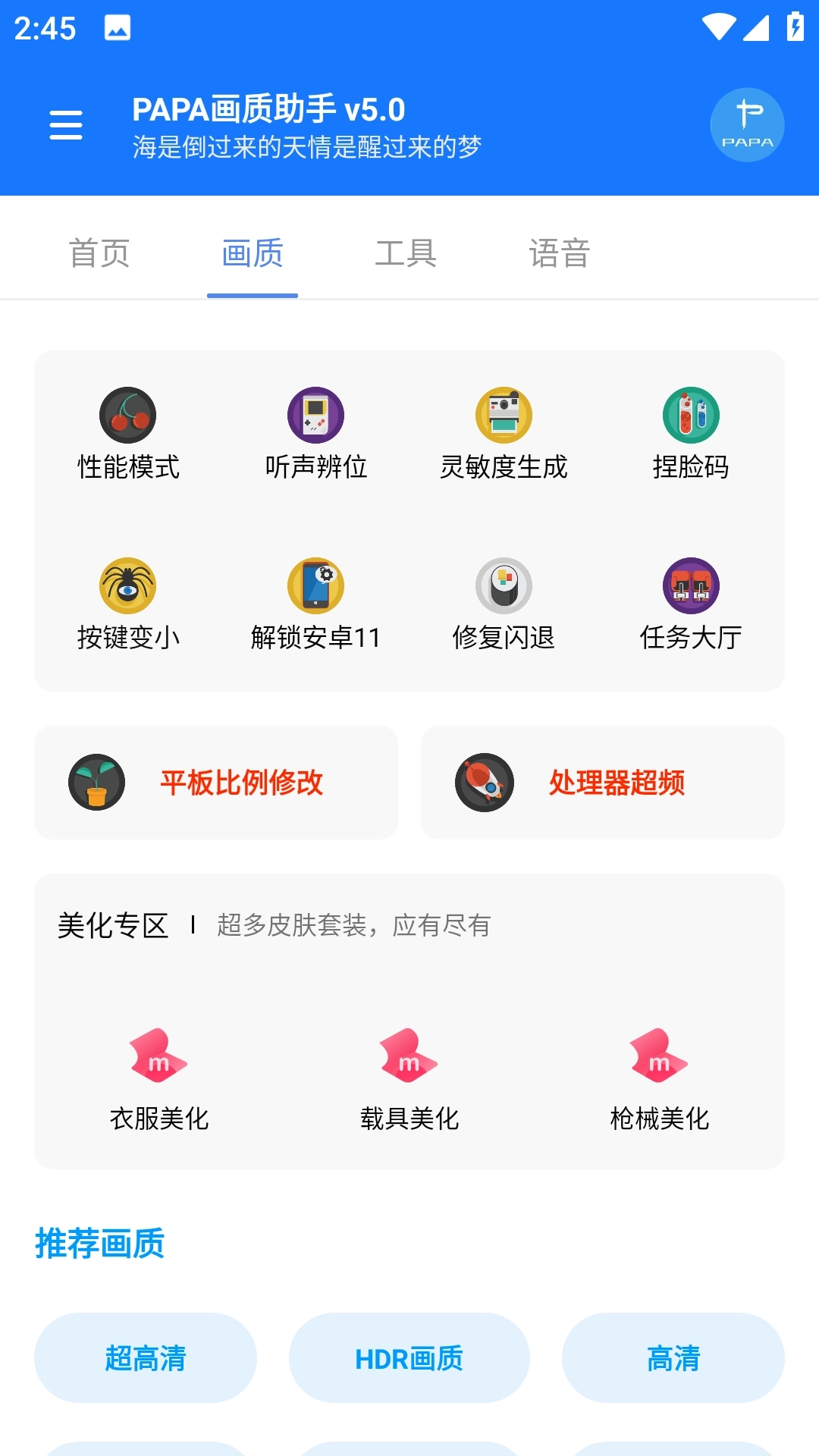Screen dimensions: 819x1456
Task: Select the 处理器超频 overclock tool
Action: point(603,783)
